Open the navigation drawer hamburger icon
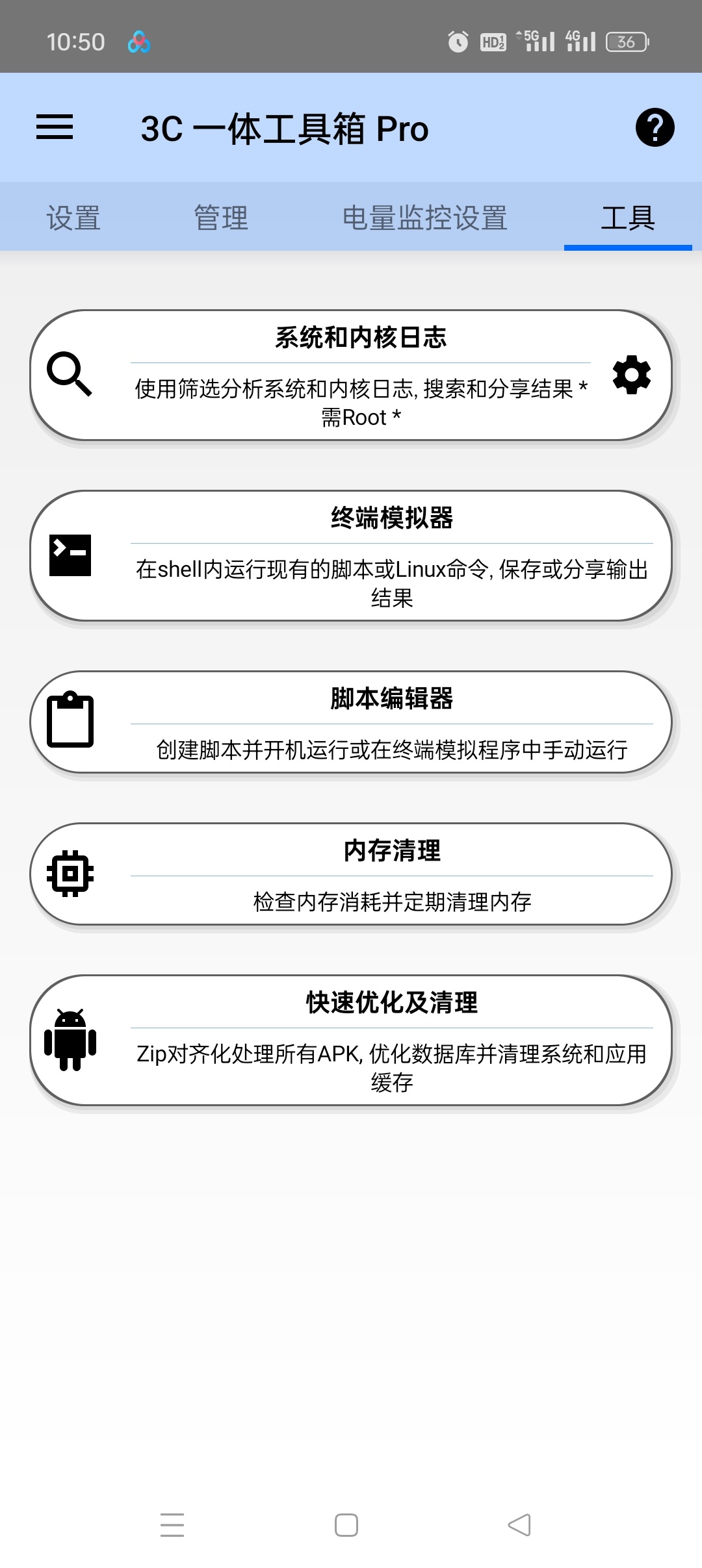 pyautogui.click(x=55, y=128)
